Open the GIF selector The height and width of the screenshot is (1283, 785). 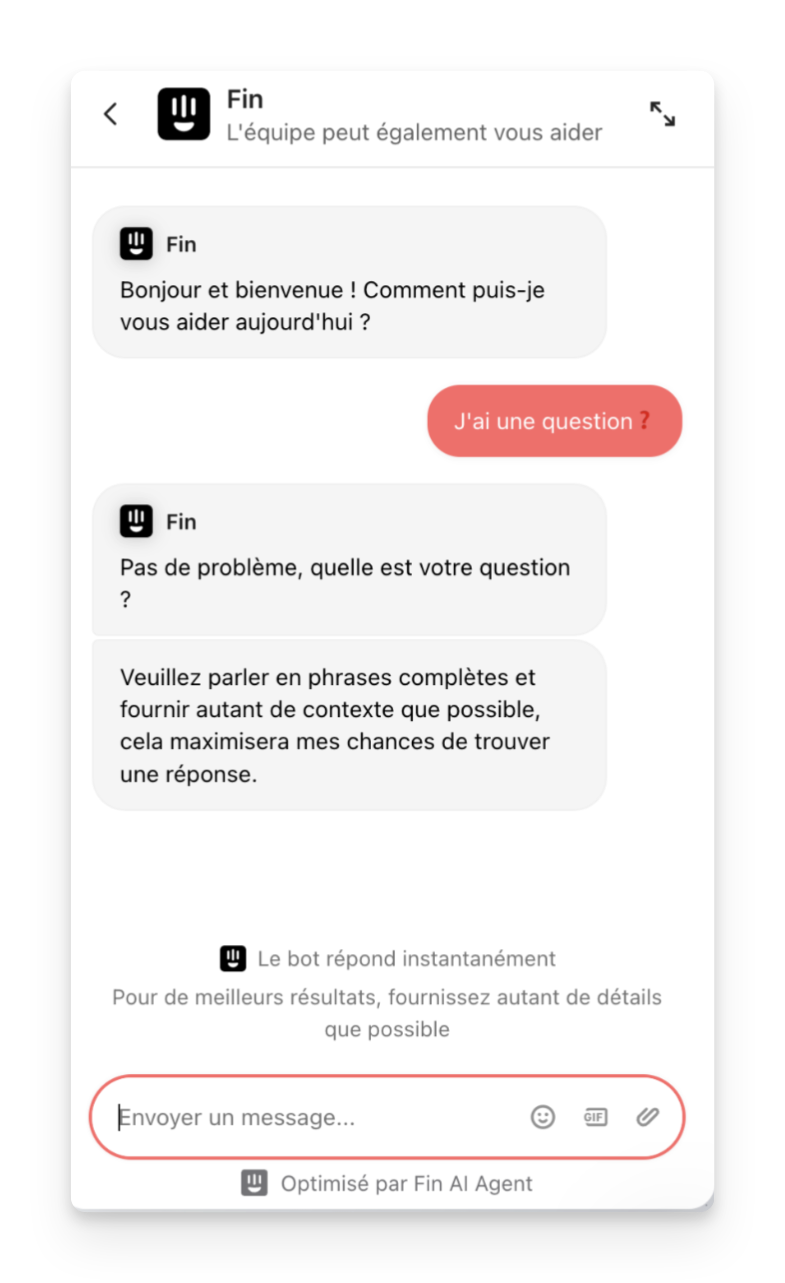pos(596,1117)
